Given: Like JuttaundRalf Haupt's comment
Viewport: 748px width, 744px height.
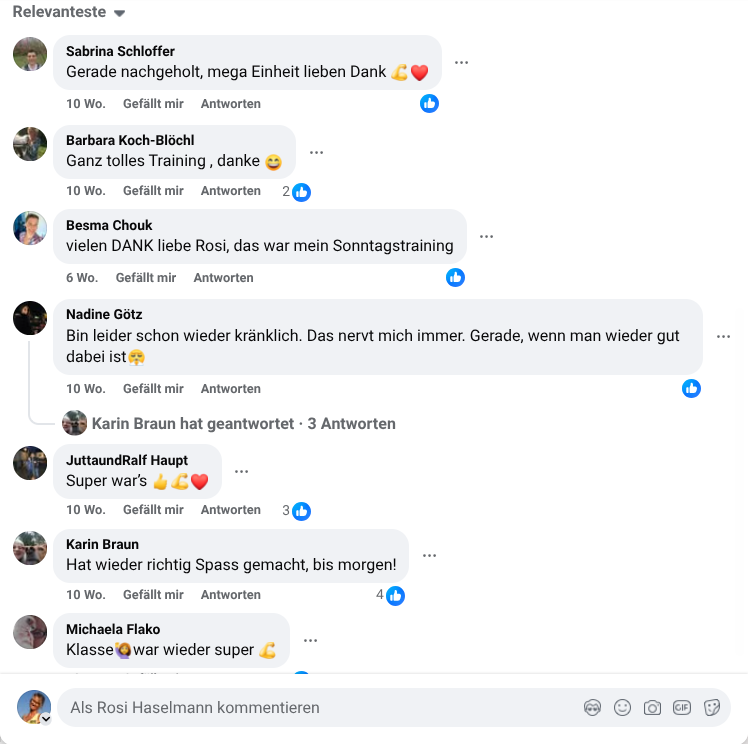Looking at the screenshot, I should 153,510.
